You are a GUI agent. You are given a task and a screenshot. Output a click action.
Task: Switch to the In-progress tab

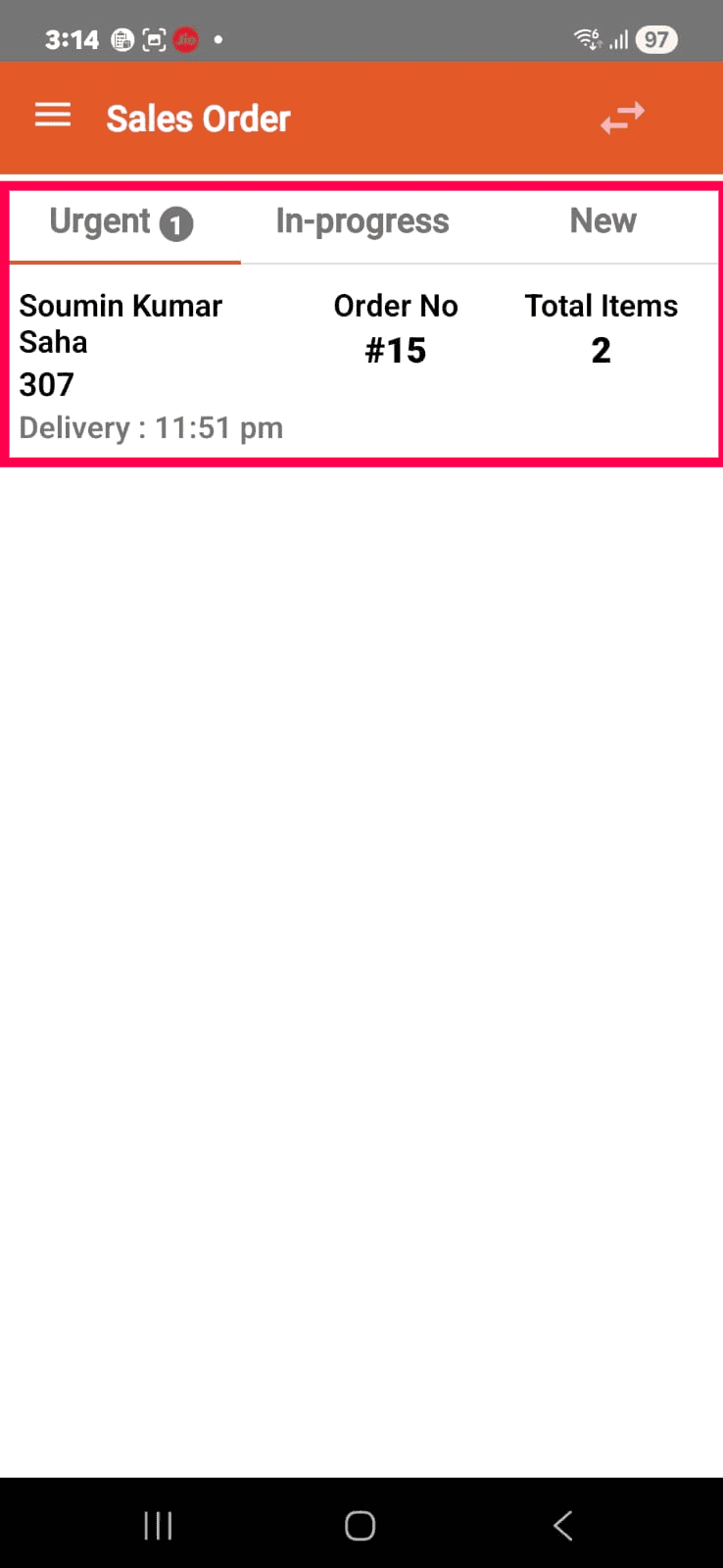361,222
